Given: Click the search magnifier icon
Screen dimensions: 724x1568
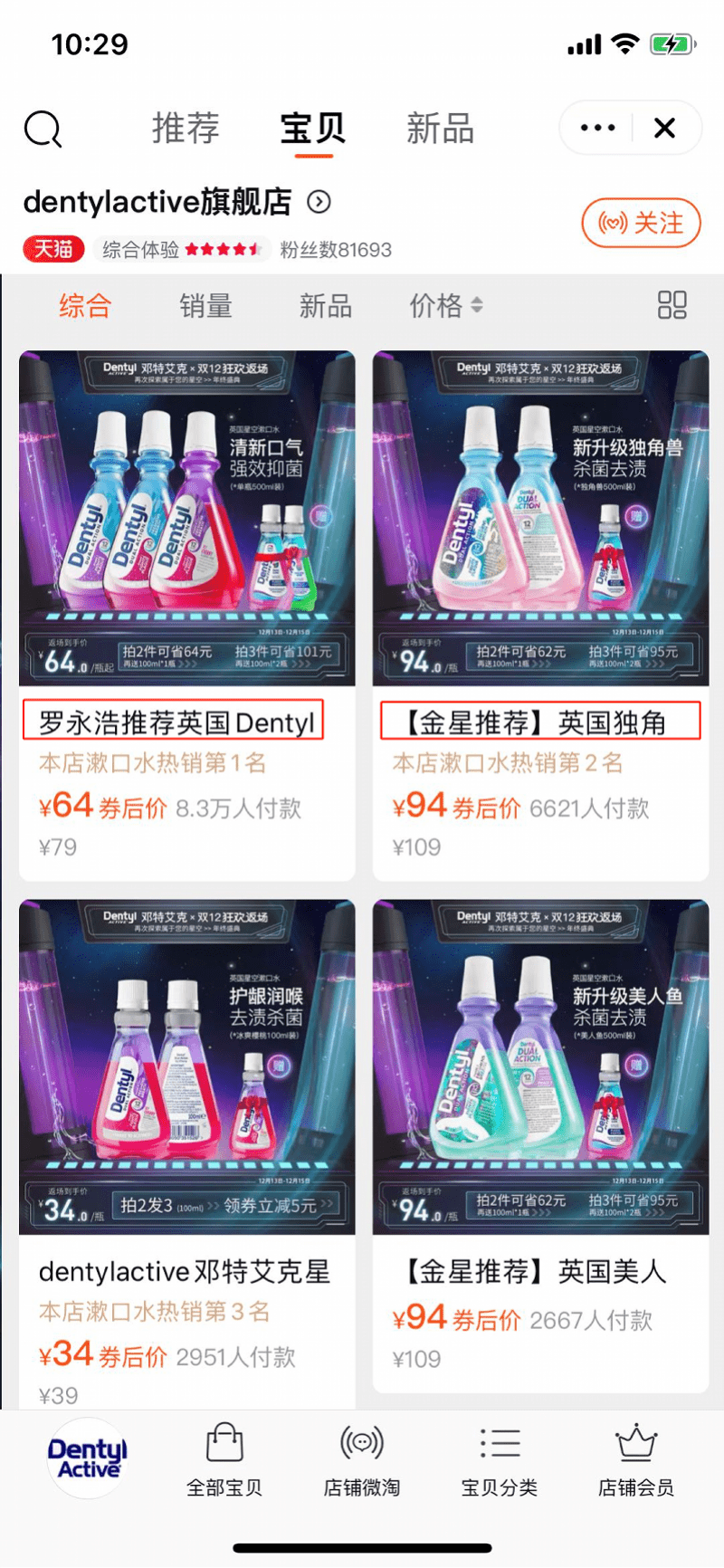Looking at the screenshot, I should pos(42,129).
